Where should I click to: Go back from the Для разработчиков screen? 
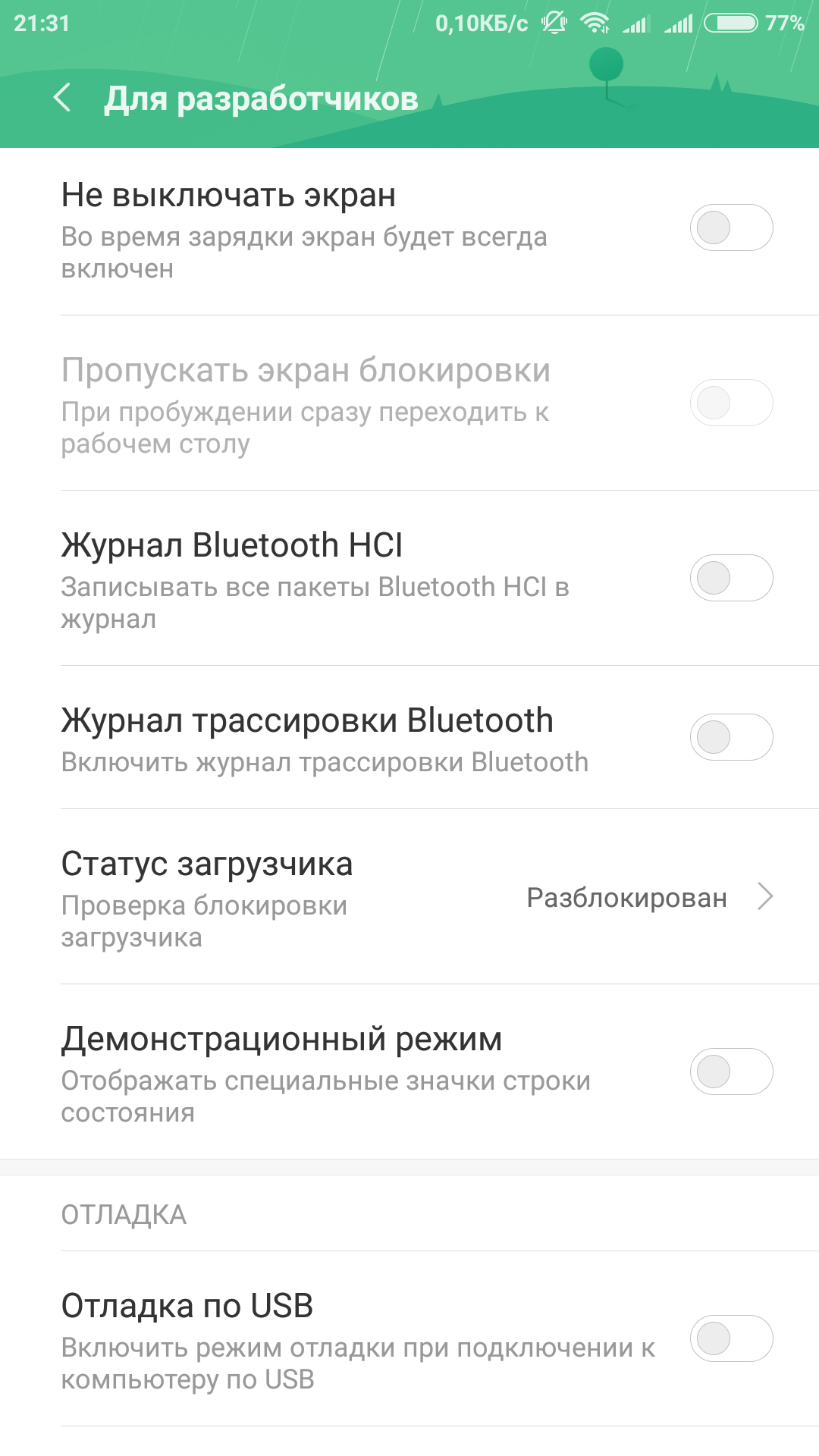[x=62, y=98]
